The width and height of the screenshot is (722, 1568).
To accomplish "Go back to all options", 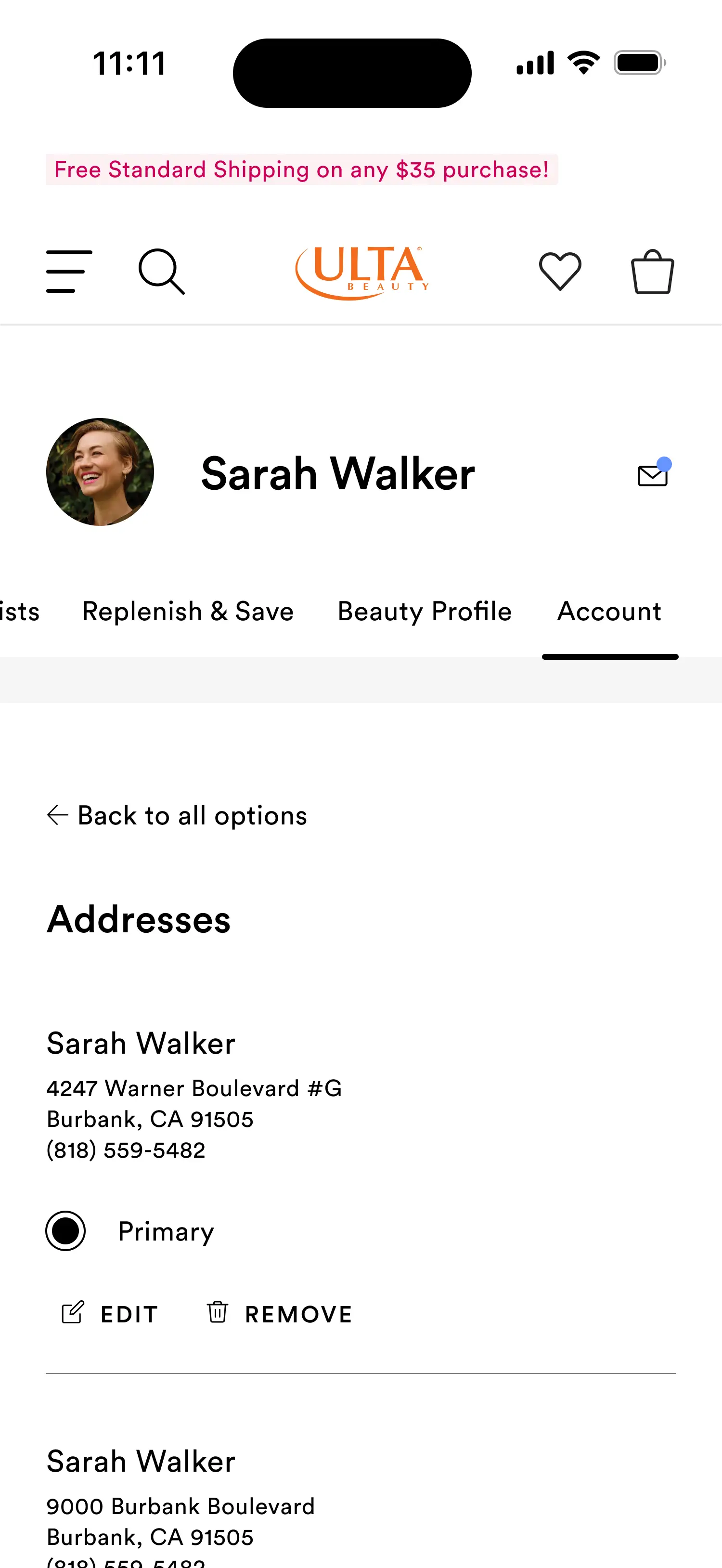I will pyautogui.click(x=177, y=815).
